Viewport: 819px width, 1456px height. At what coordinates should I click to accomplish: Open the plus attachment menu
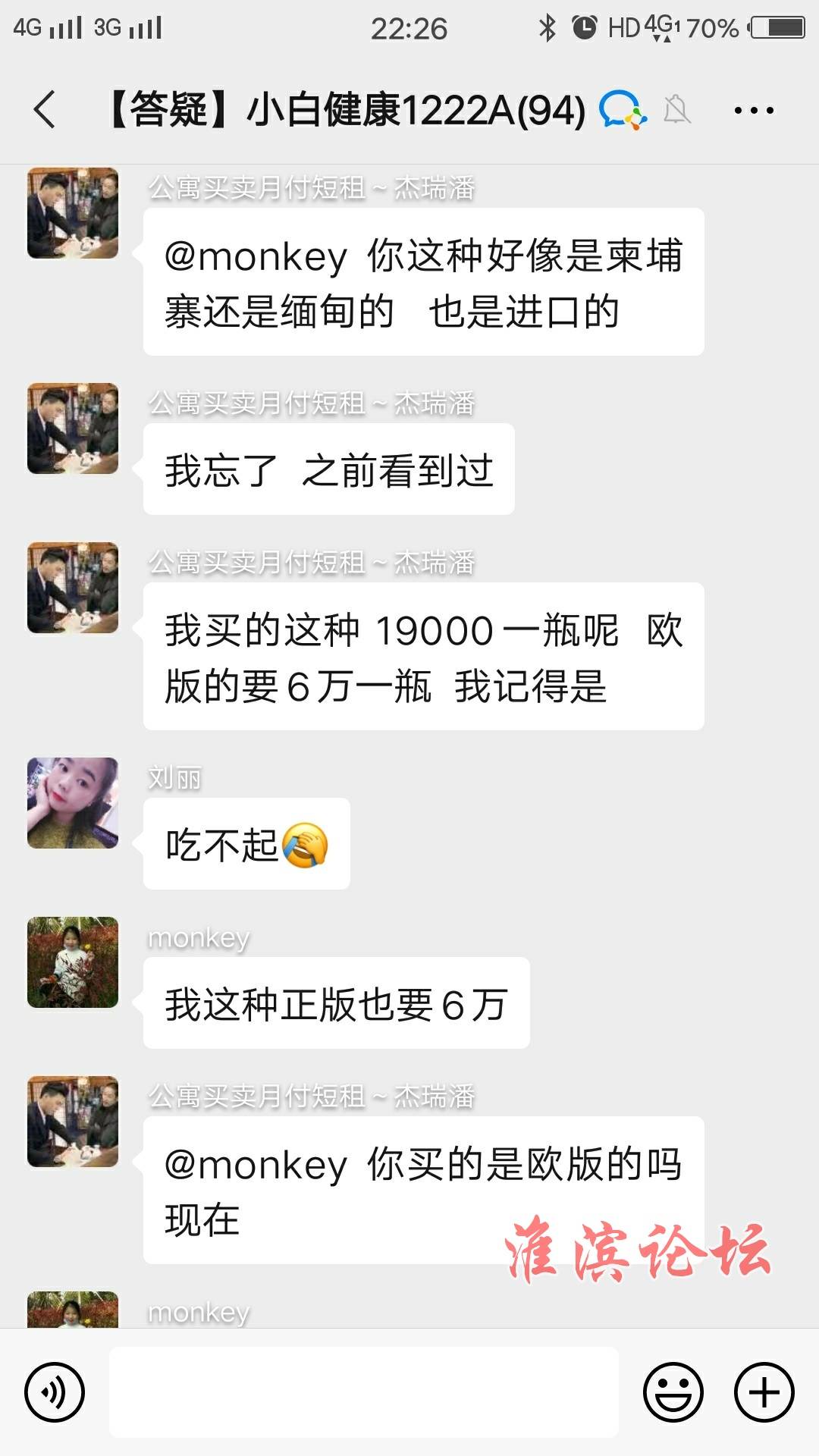coord(764,1392)
